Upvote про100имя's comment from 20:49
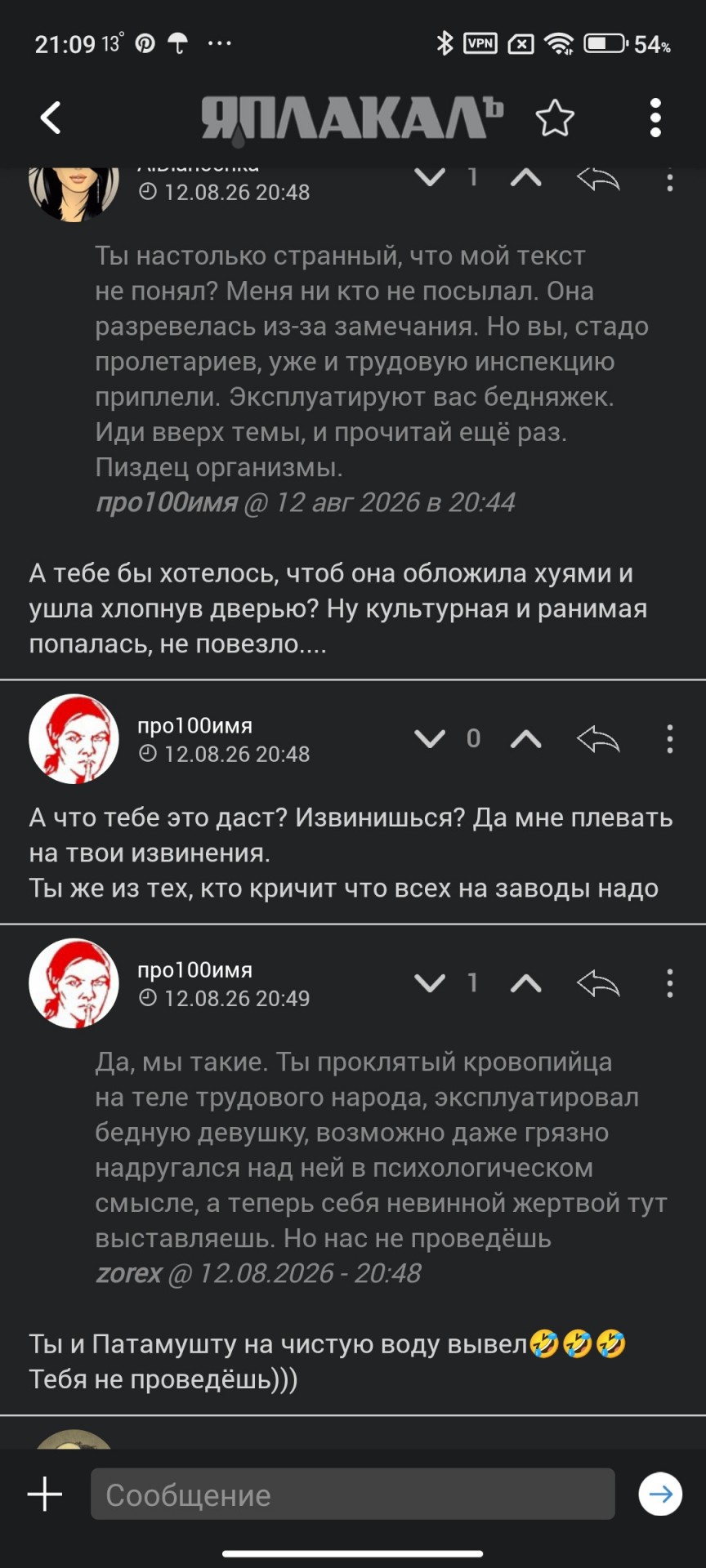The height and width of the screenshot is (1568, 706). [526, 983]
